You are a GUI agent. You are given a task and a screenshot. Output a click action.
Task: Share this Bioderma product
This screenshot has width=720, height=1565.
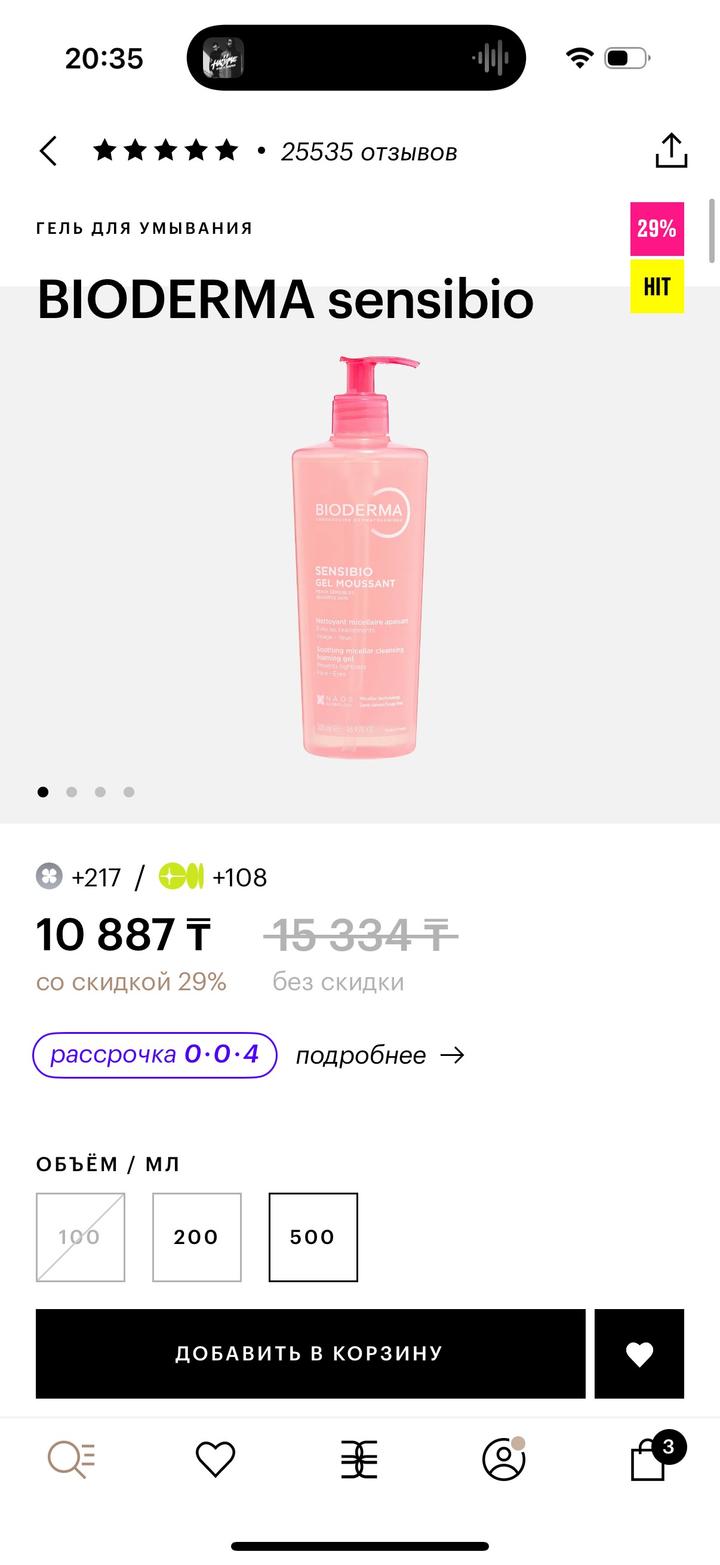click(x=671, y=151)
